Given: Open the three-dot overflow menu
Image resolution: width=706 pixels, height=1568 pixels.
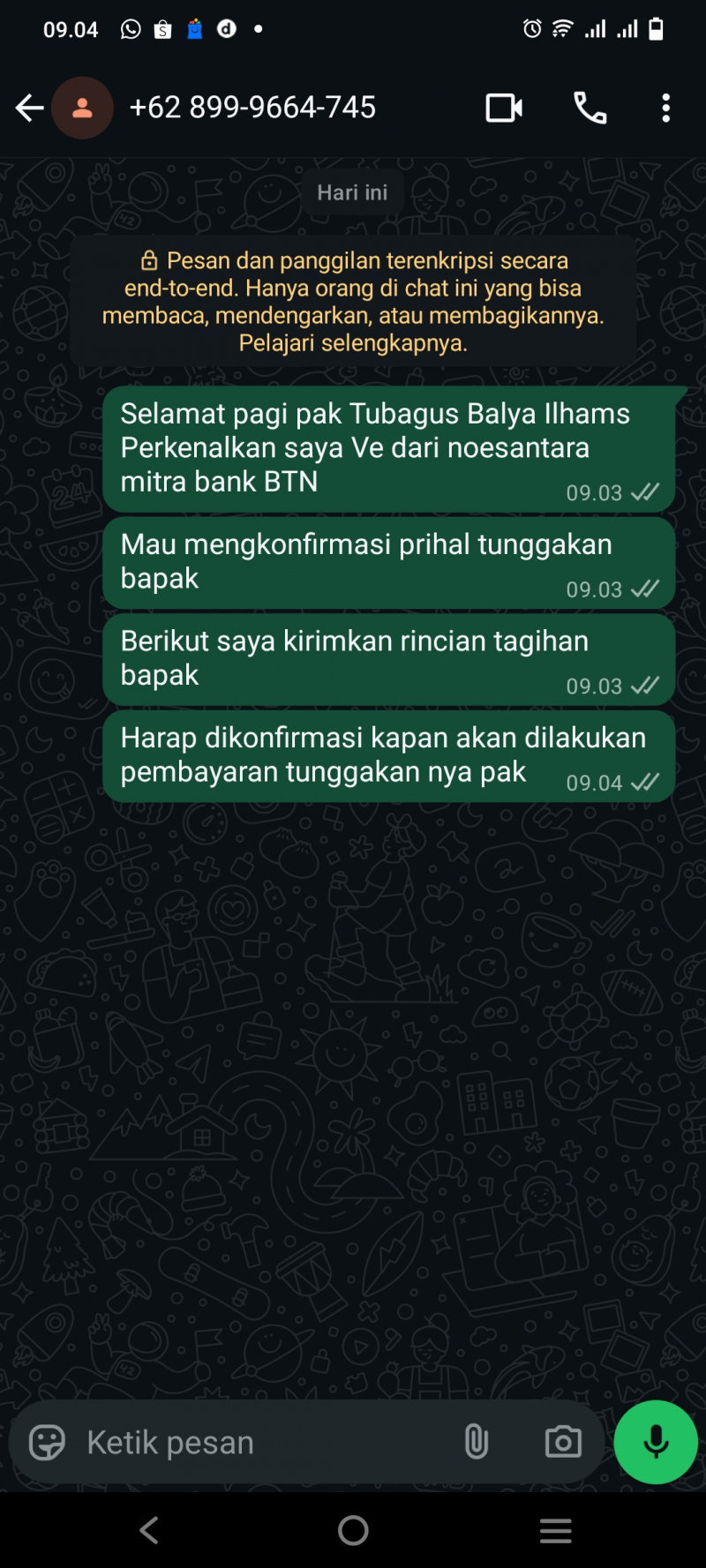Looking at the screenshot, I should 665,108.
